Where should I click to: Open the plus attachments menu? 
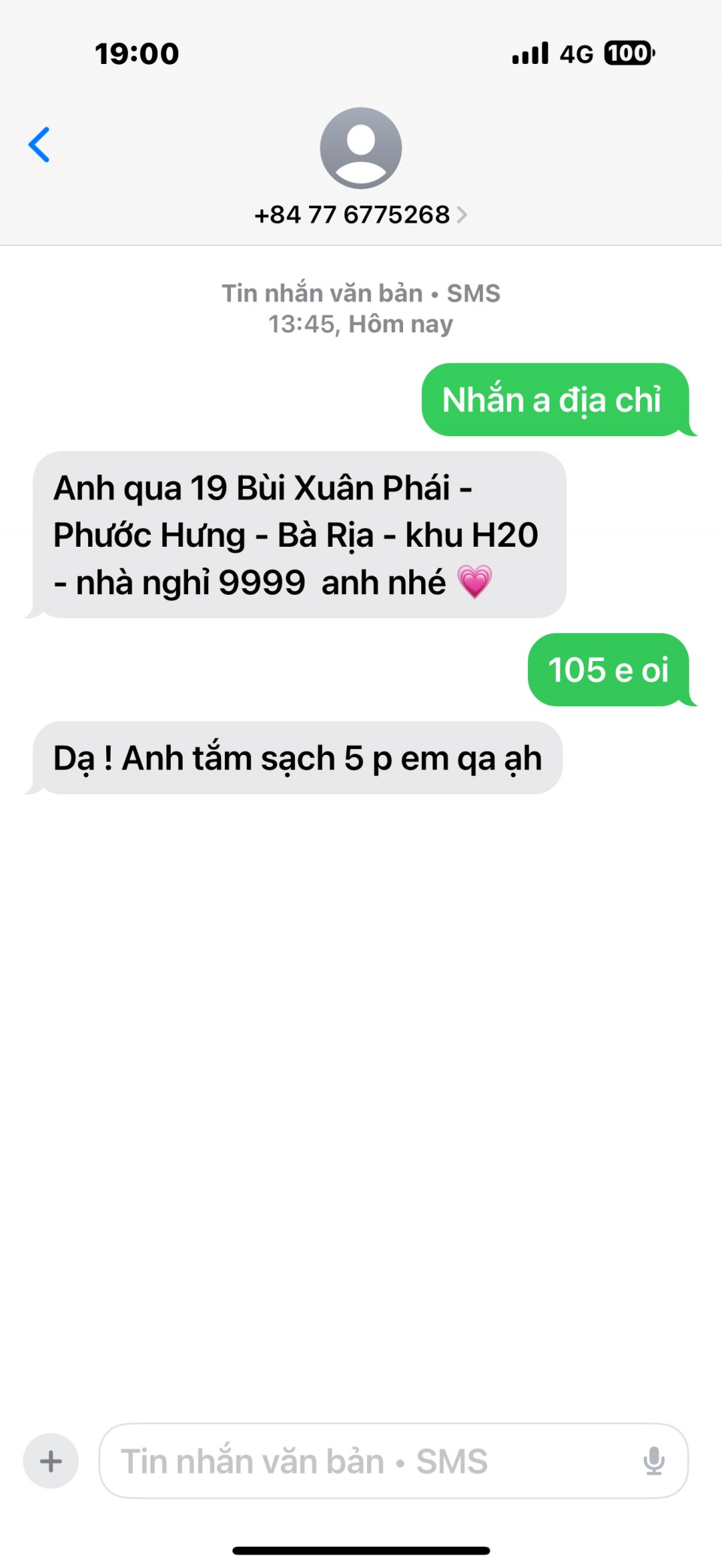[x=51, y=1461]
